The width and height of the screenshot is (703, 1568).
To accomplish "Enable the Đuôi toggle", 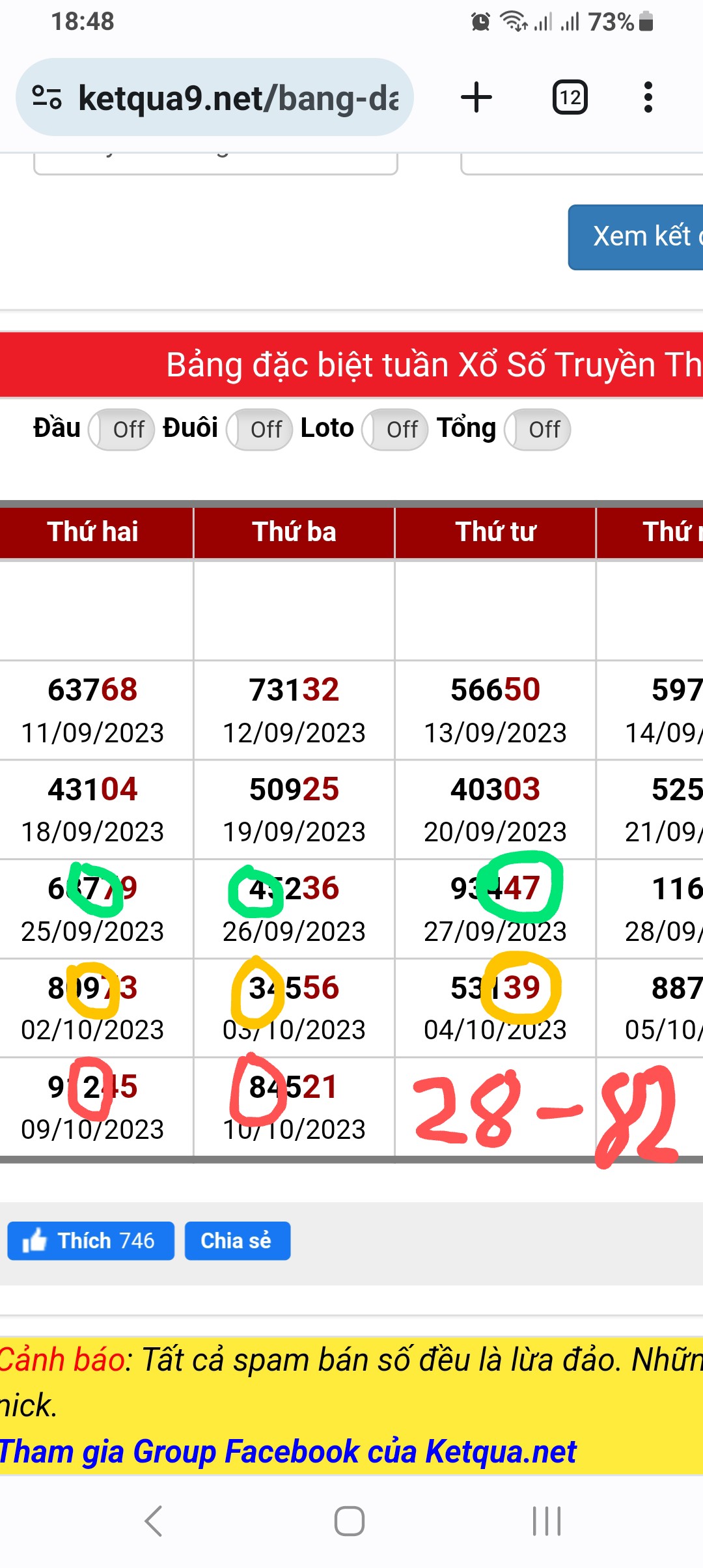I will (x=259, y=429).
